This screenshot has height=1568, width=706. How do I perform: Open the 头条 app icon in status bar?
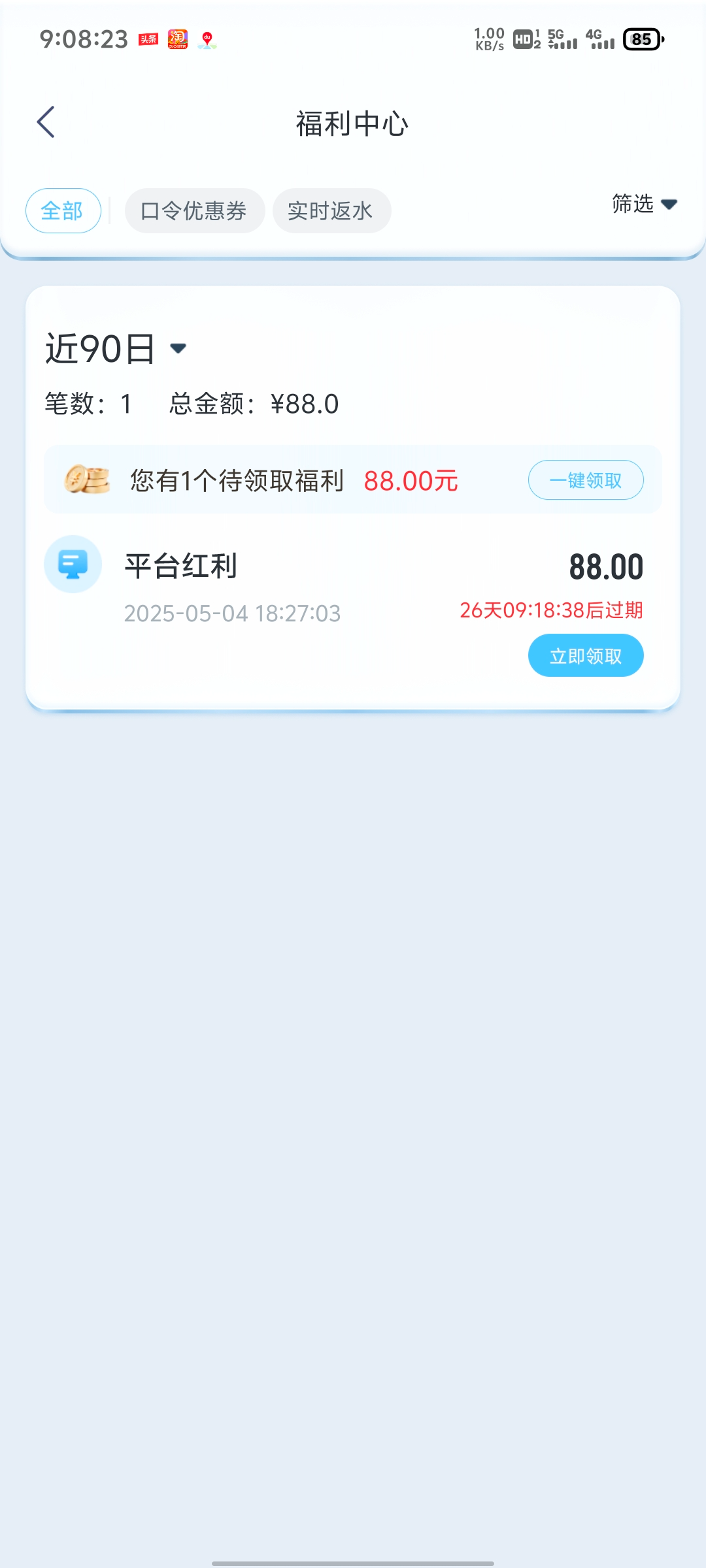(x=149, y=39)
